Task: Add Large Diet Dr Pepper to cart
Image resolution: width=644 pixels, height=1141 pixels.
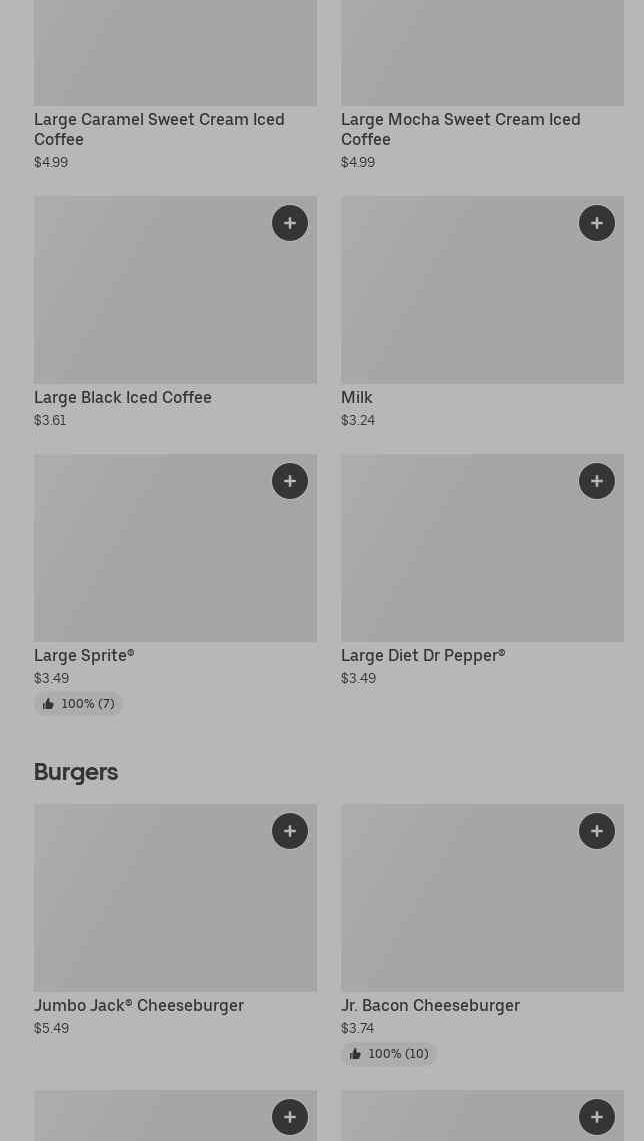Action: click(x=597, y=481)
